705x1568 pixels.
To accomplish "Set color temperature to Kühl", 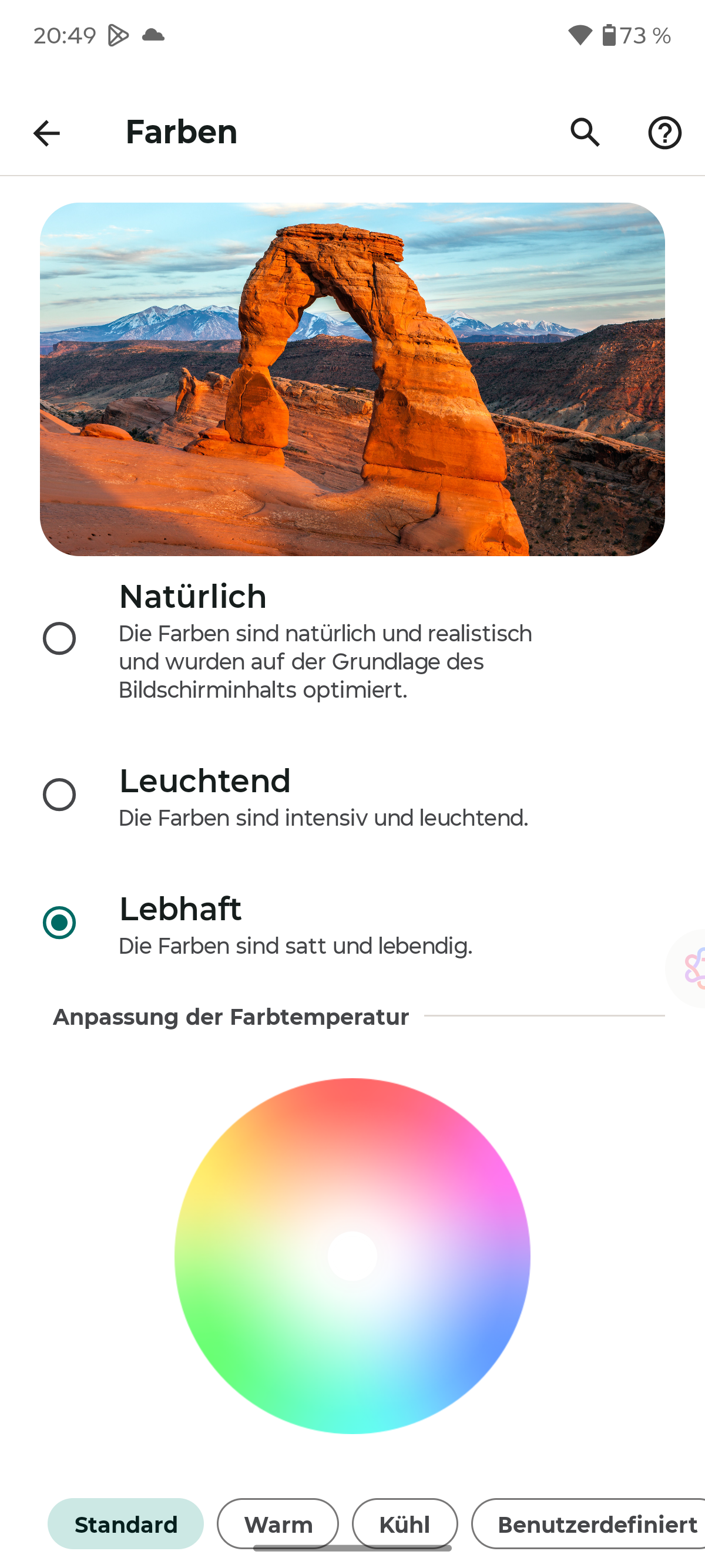I will pos(405,1523).
